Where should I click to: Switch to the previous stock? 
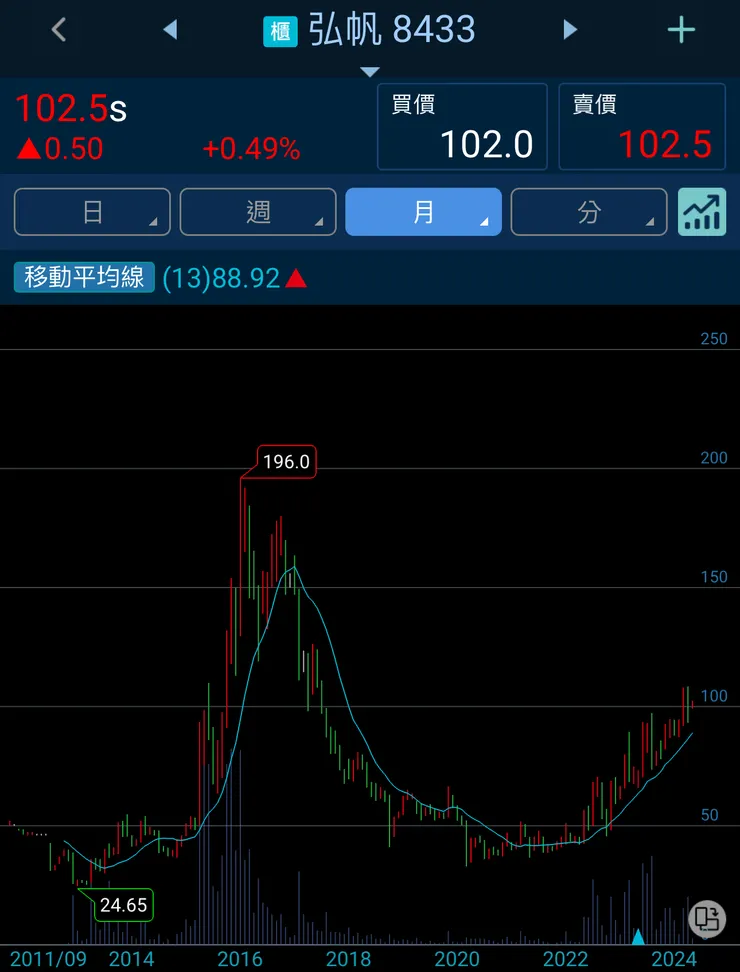coord(170,30)
